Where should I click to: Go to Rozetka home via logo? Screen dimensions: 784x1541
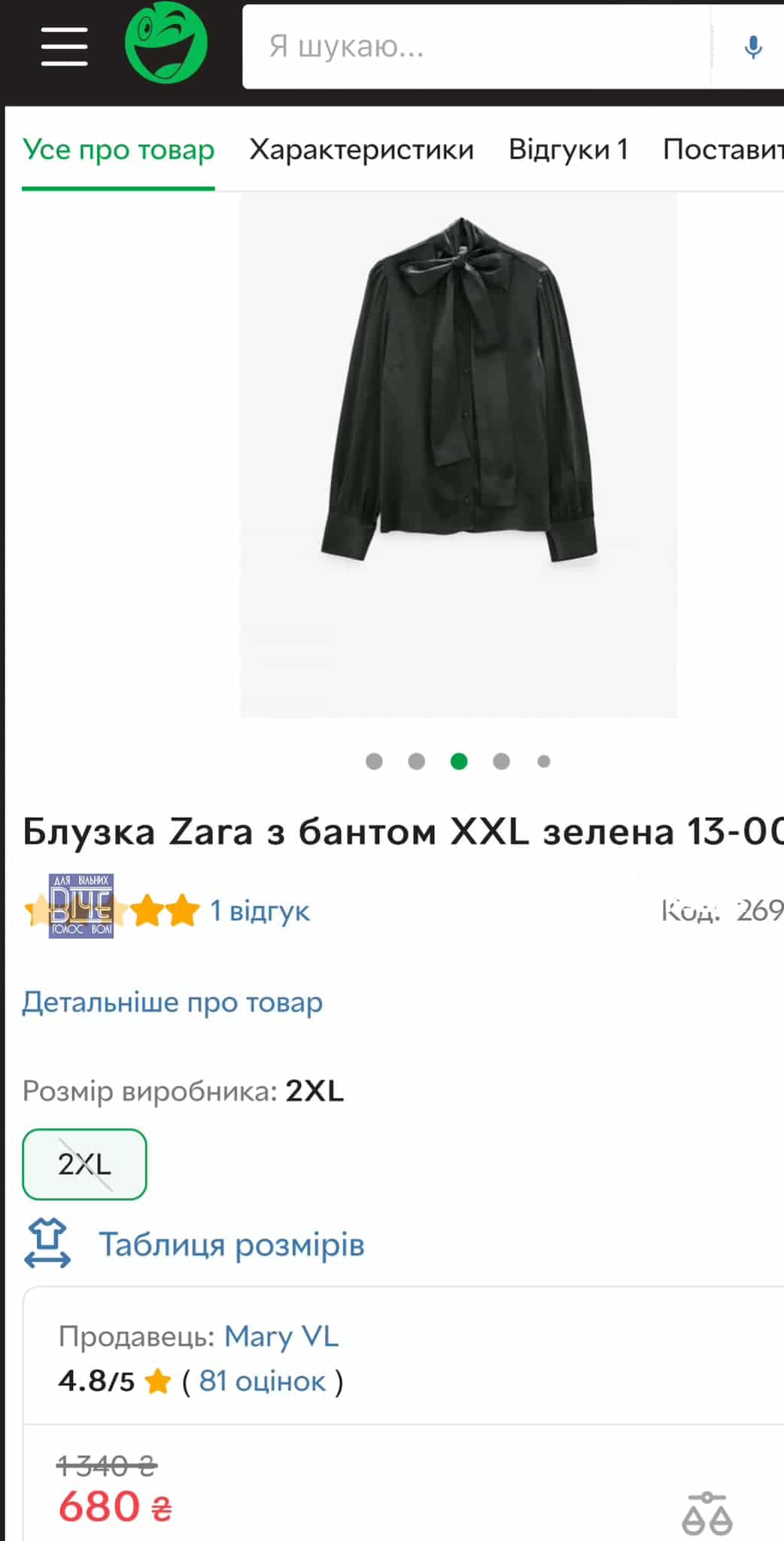tap(166, 44)
